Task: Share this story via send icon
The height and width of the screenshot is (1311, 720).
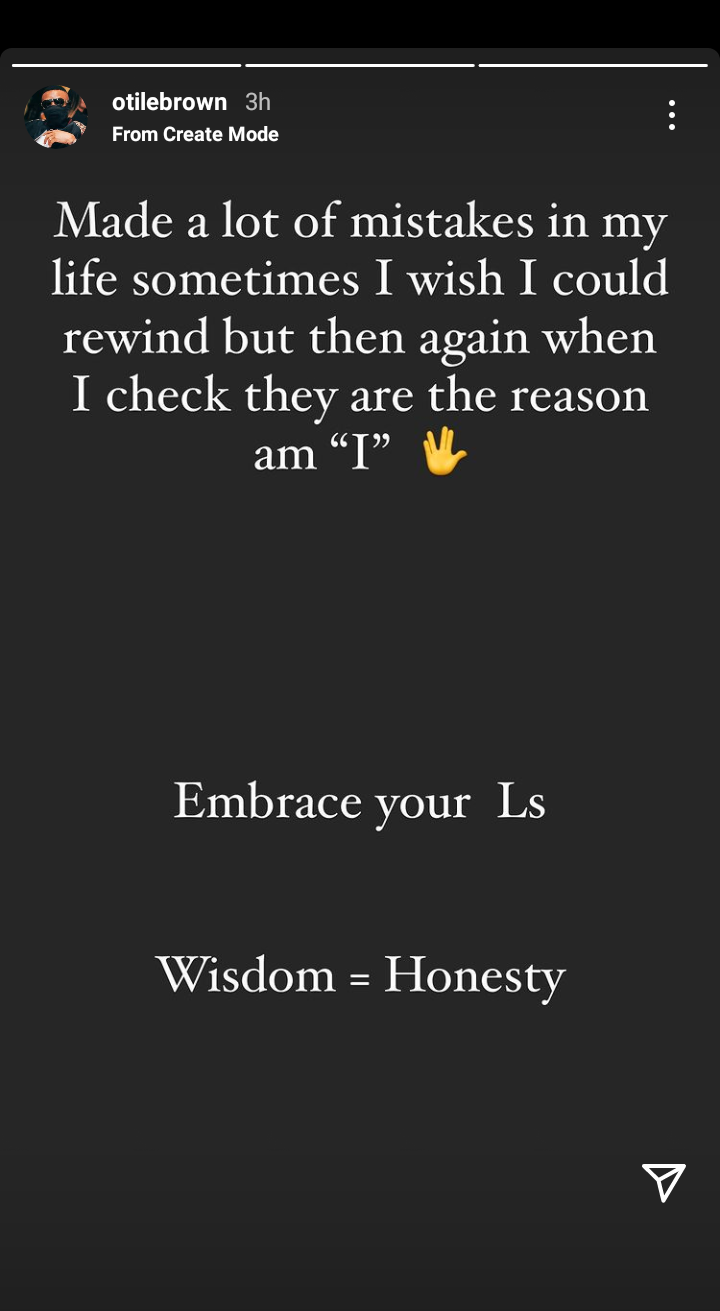Action: pos(664,1182)
